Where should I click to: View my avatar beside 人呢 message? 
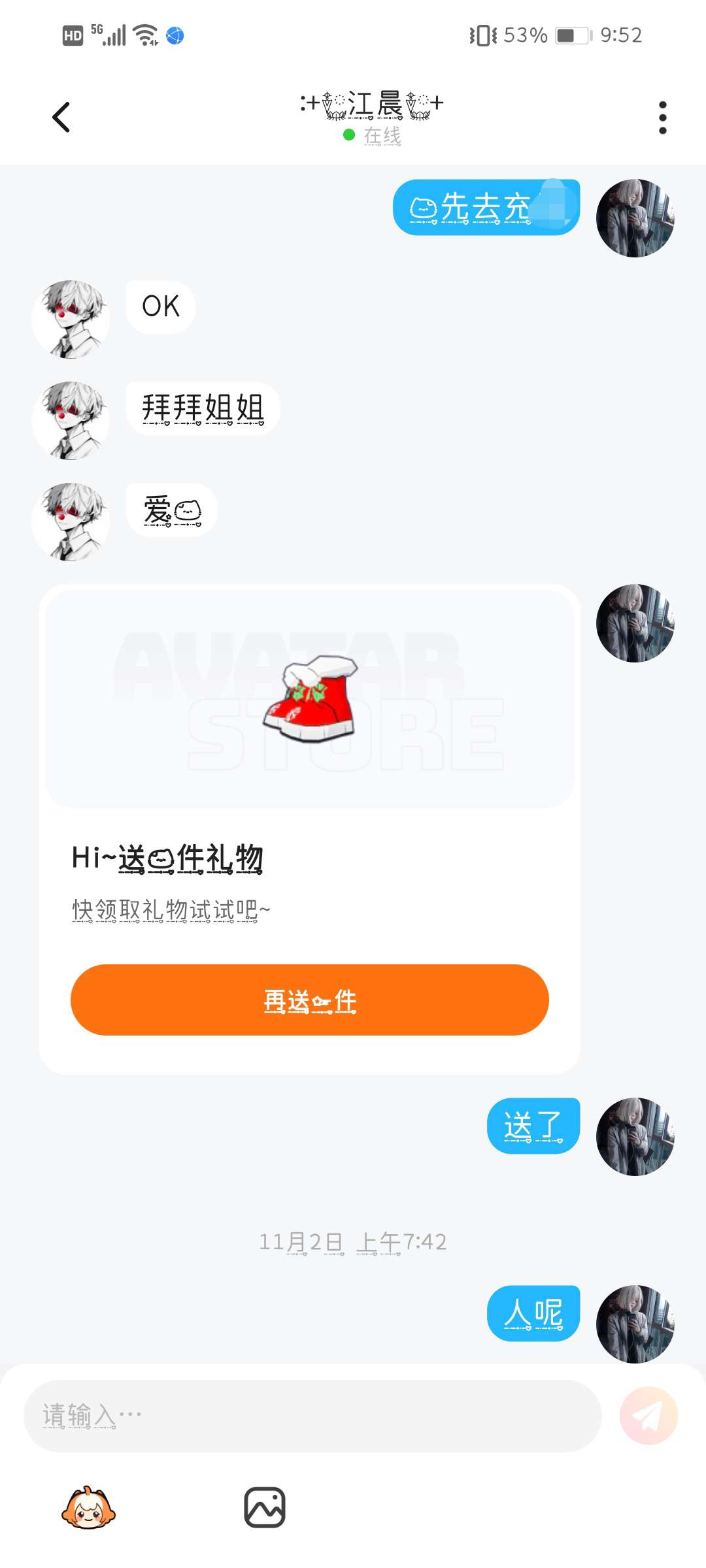(635, 1324)
